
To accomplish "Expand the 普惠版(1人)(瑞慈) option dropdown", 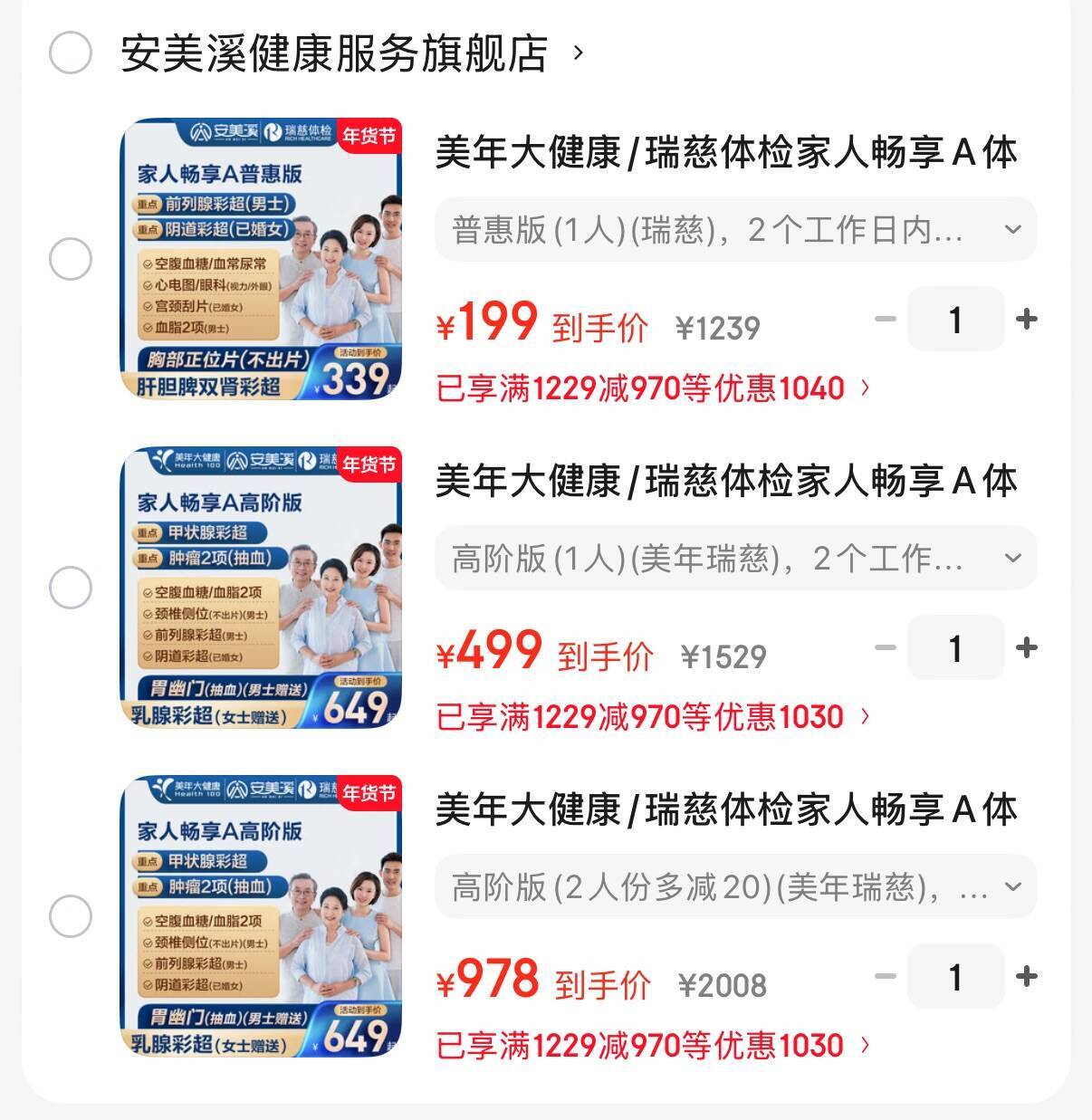I will click(735, 230).
